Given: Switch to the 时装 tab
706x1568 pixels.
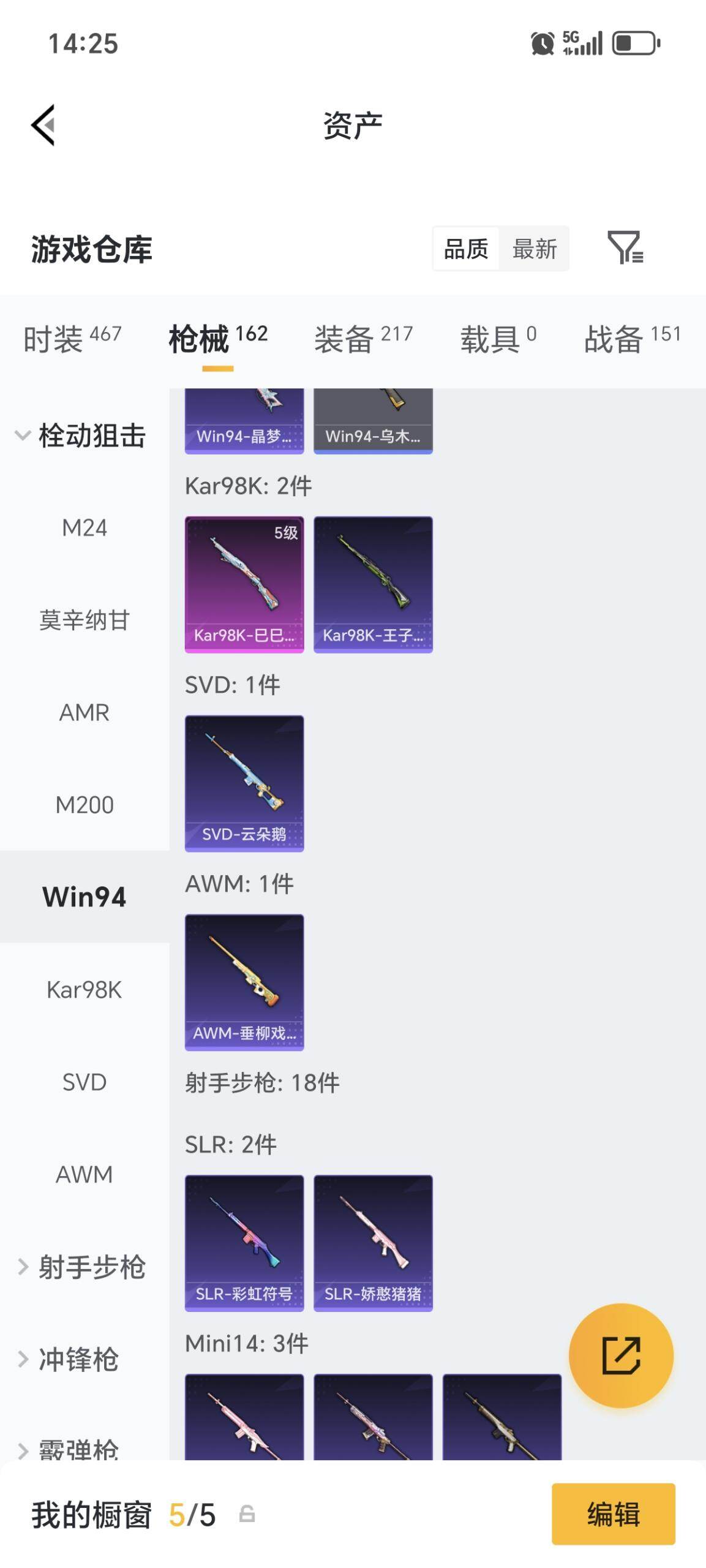Looking at the screenshot, I should (72, 338).
